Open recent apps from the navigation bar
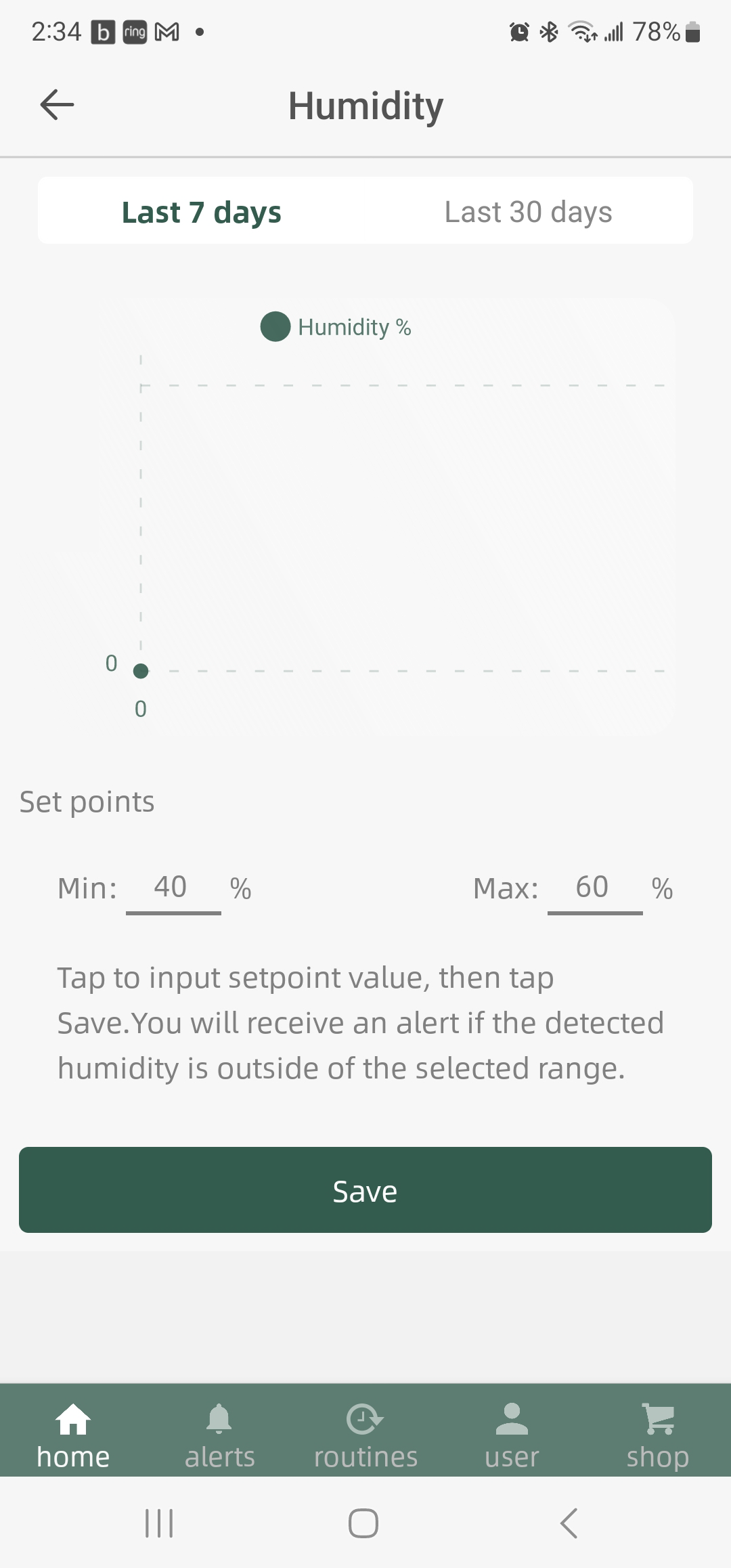 pos(160,1523)
